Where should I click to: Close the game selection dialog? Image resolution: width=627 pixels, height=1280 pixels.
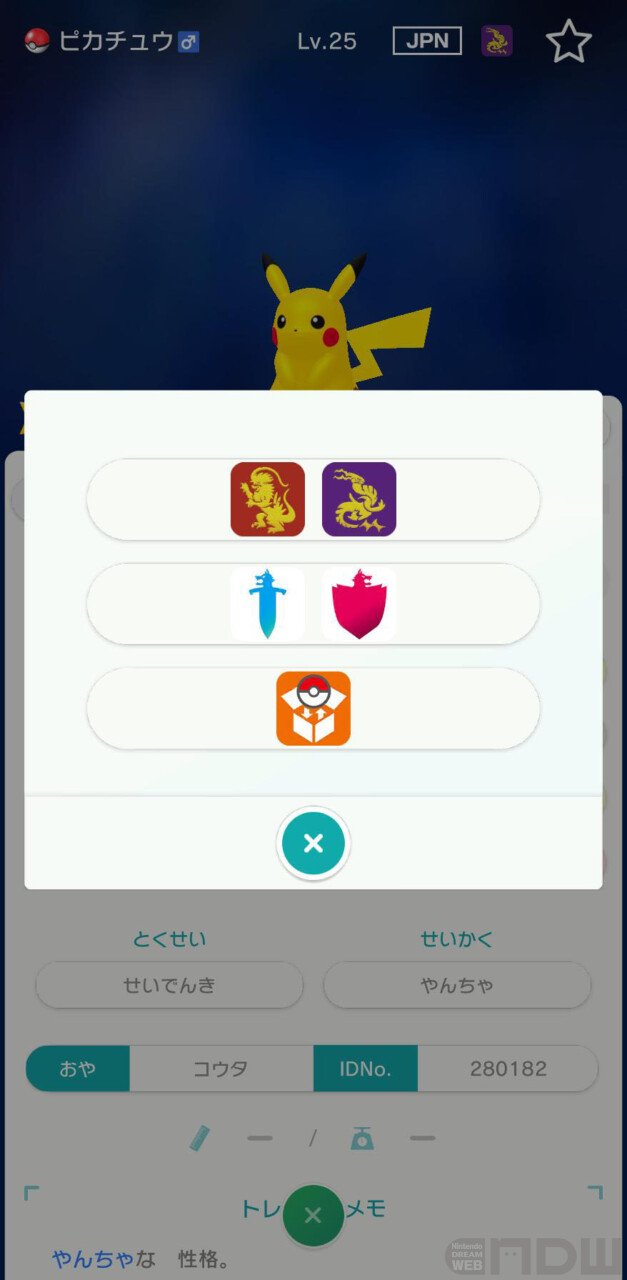(313, 843)
